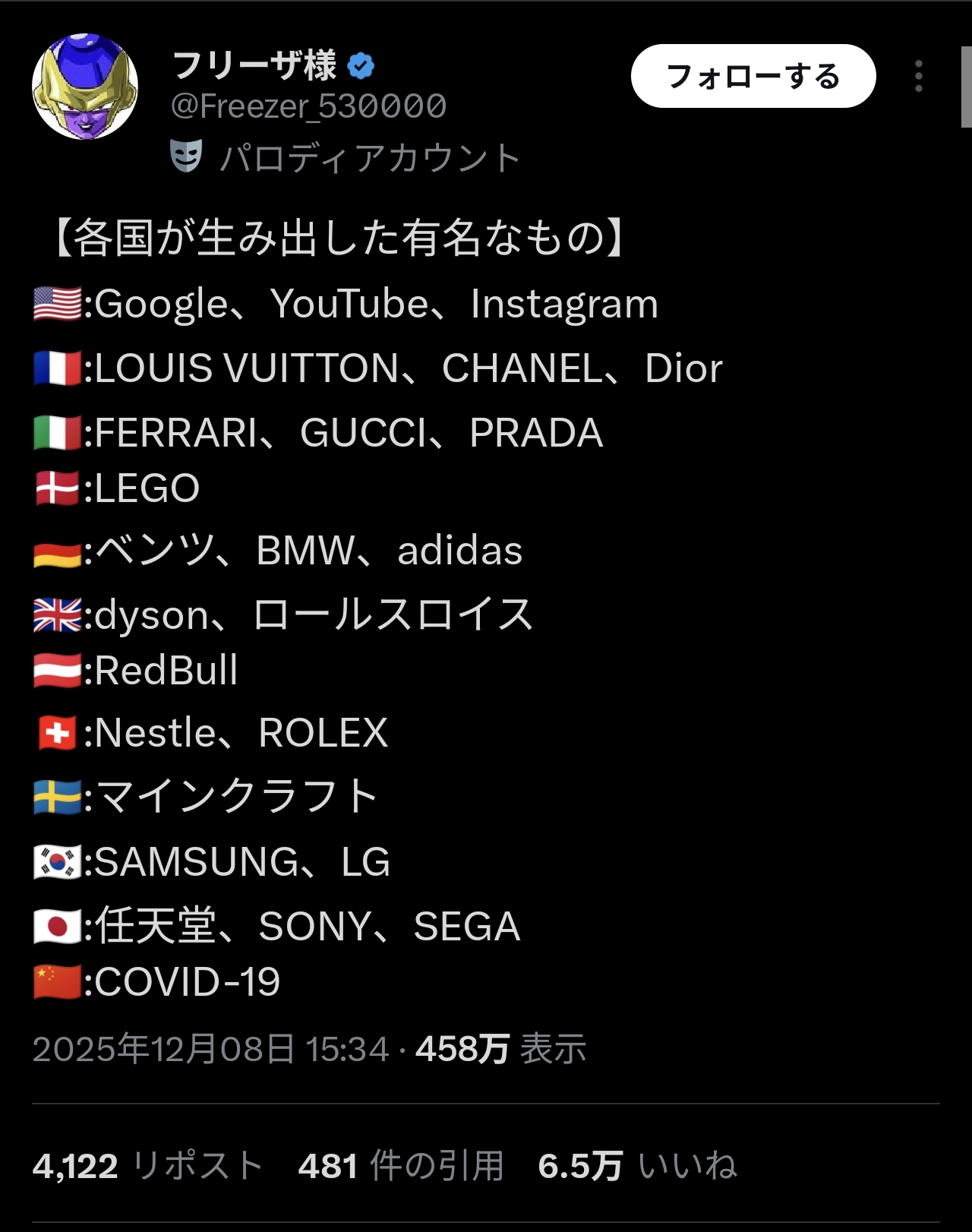View the 481 件の引用 quotes
The height and width of the screenshot is (1232, 972).
pos(400,1165)
